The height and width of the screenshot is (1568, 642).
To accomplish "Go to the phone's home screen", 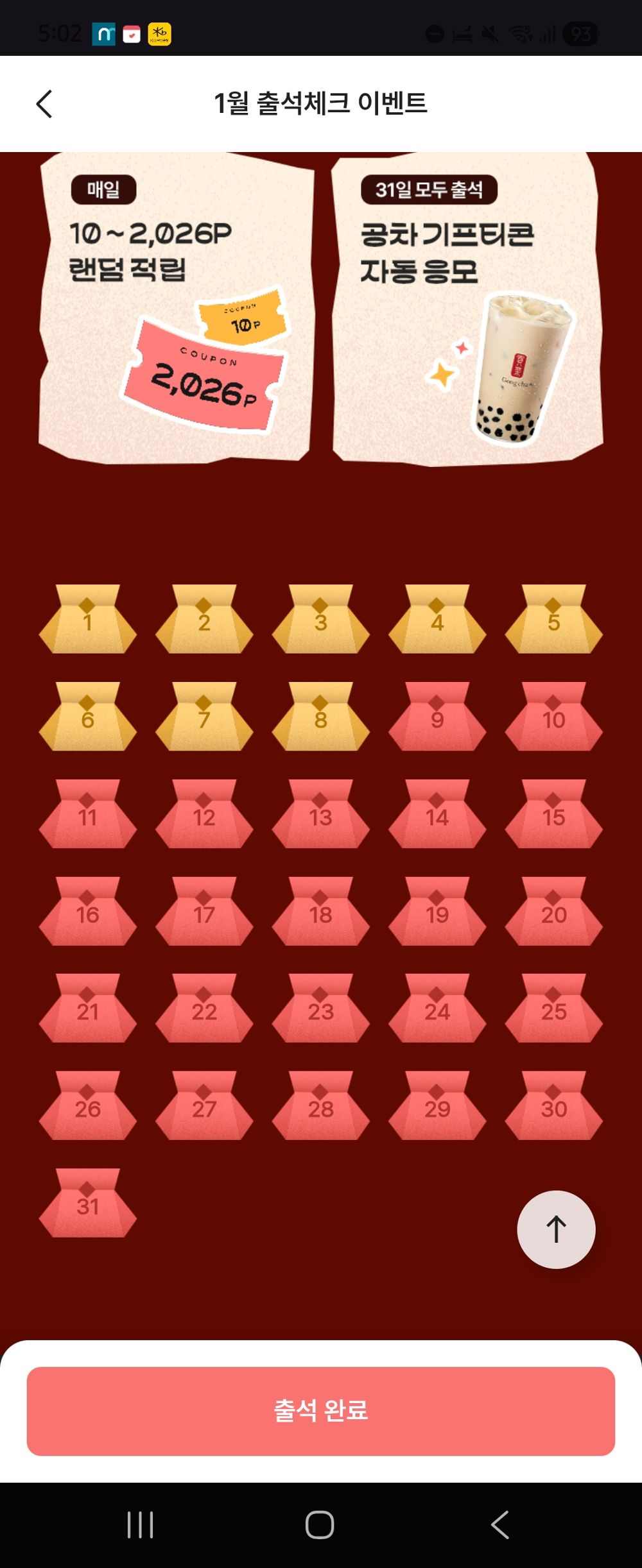I will [x=320, y=1524].
